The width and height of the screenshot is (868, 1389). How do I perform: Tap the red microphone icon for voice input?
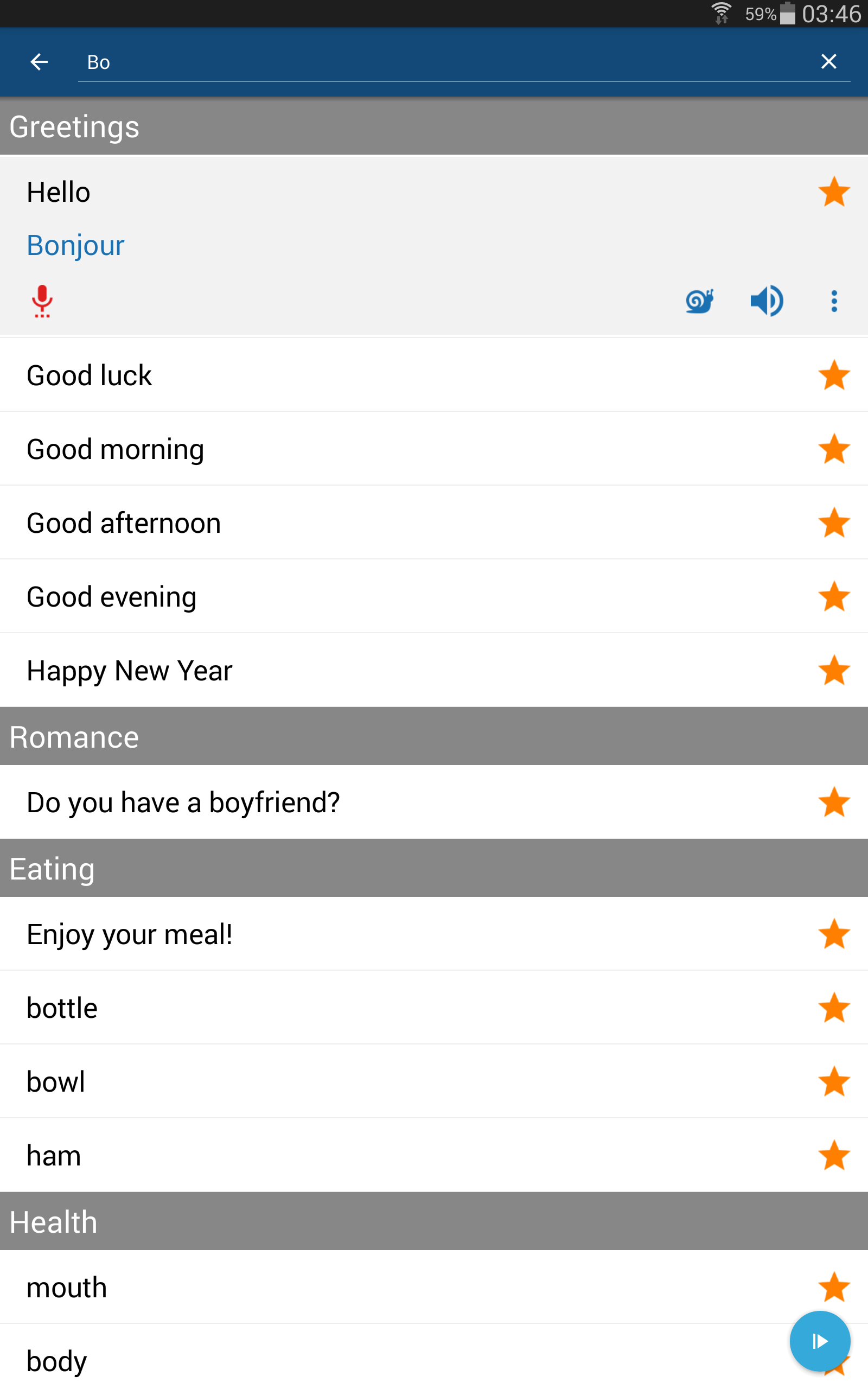[x=42, y=301]
